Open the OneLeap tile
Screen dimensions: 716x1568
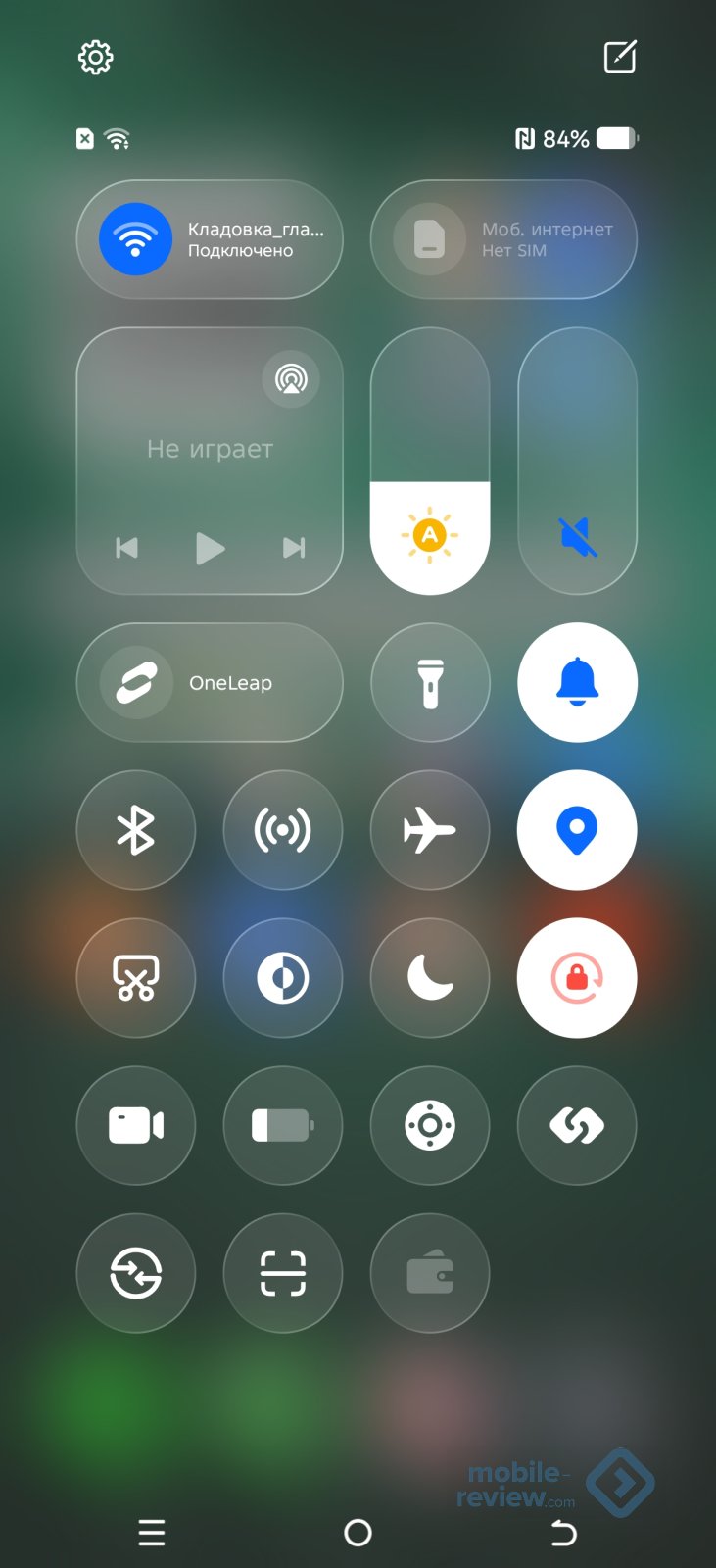tap(210, 683)
